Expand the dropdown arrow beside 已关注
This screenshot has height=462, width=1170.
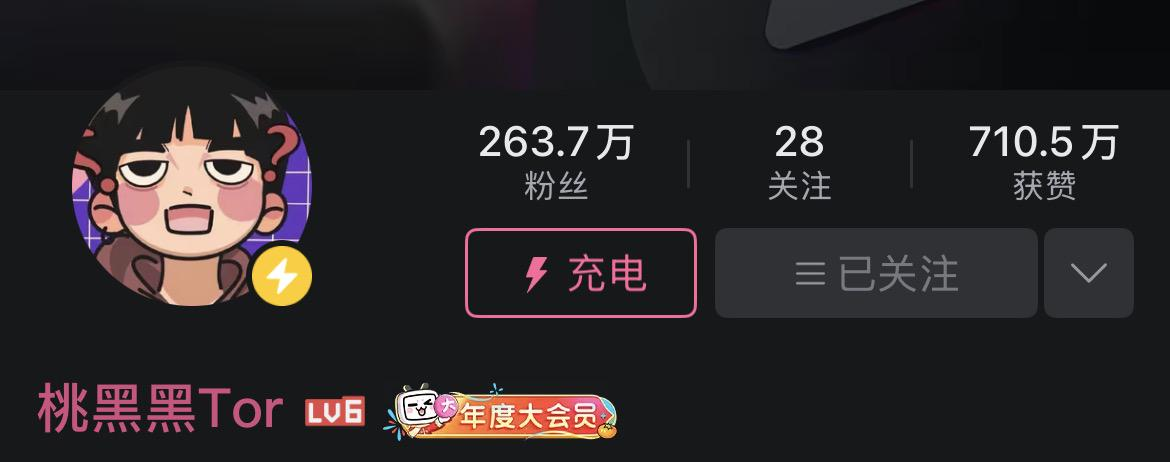(x=1088, y=273)
